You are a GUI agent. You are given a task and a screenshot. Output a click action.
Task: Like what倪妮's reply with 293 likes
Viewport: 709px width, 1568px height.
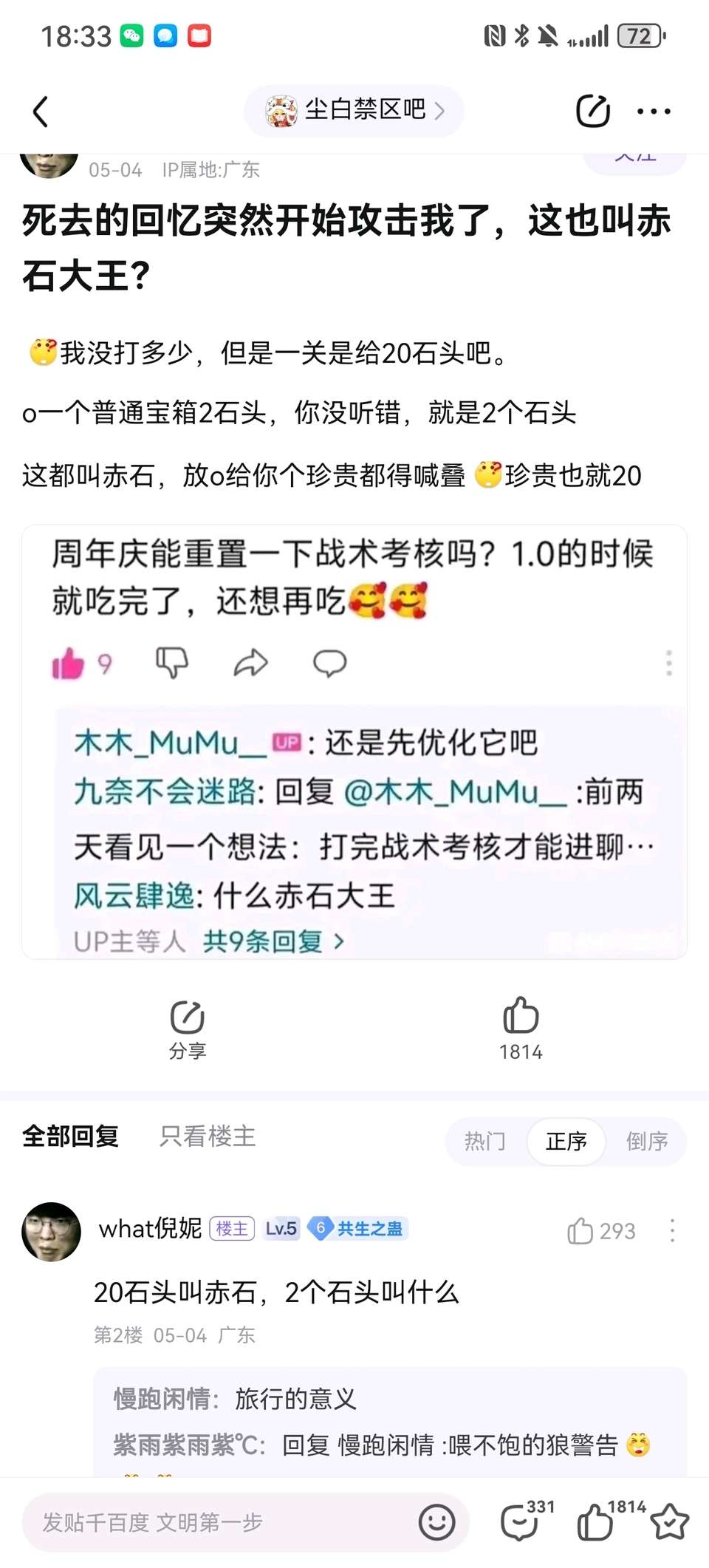coord(600,1231)
